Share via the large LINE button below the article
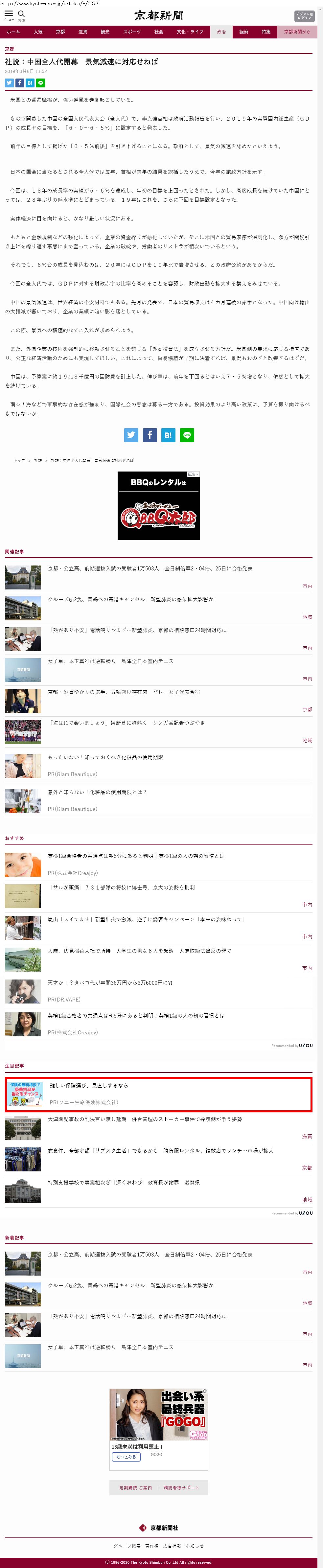Viewport: 323px width, 1568px height. (x=187, y=435)
